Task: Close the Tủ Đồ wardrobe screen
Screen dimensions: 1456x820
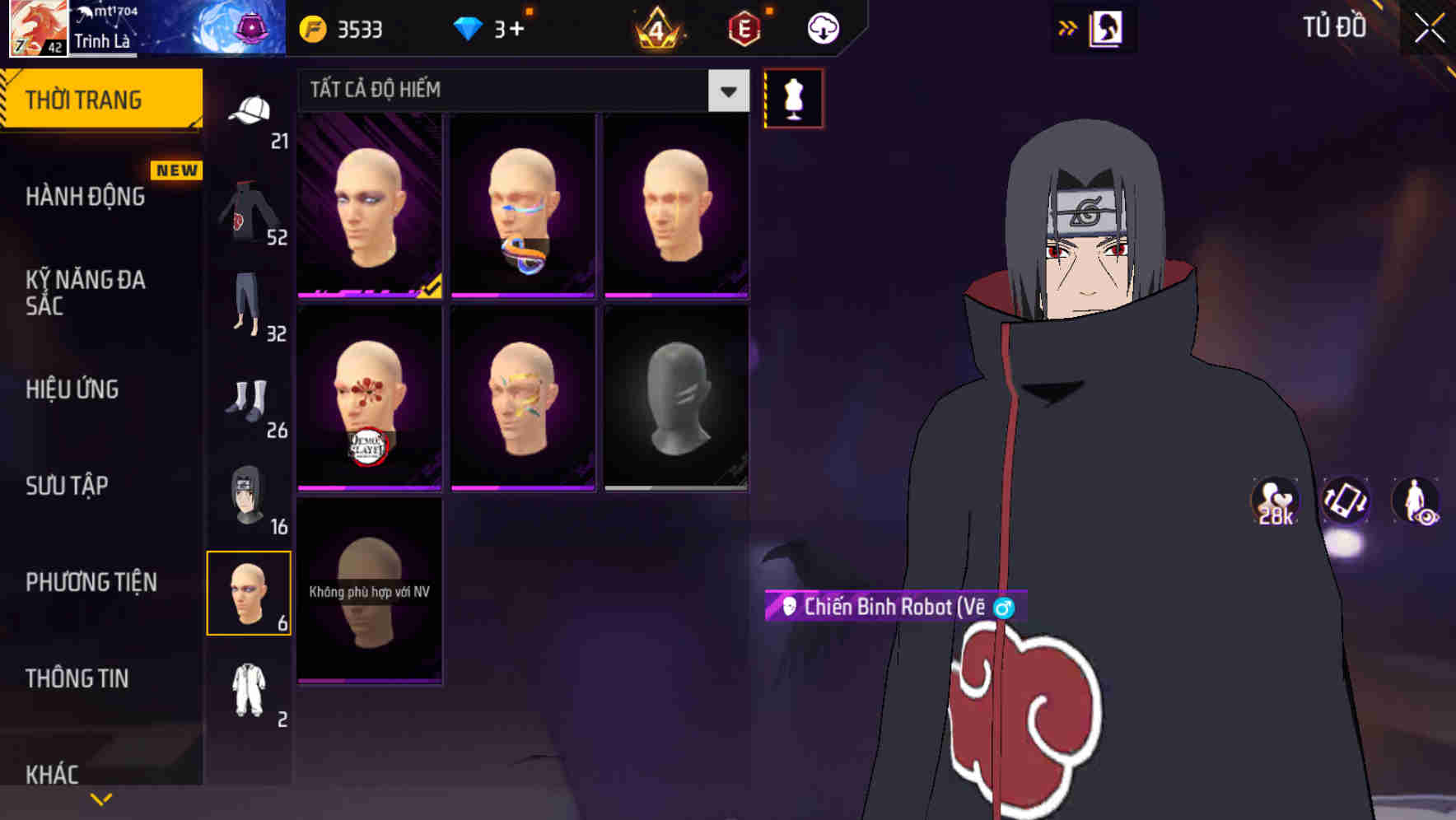Action: point(1429,29)
